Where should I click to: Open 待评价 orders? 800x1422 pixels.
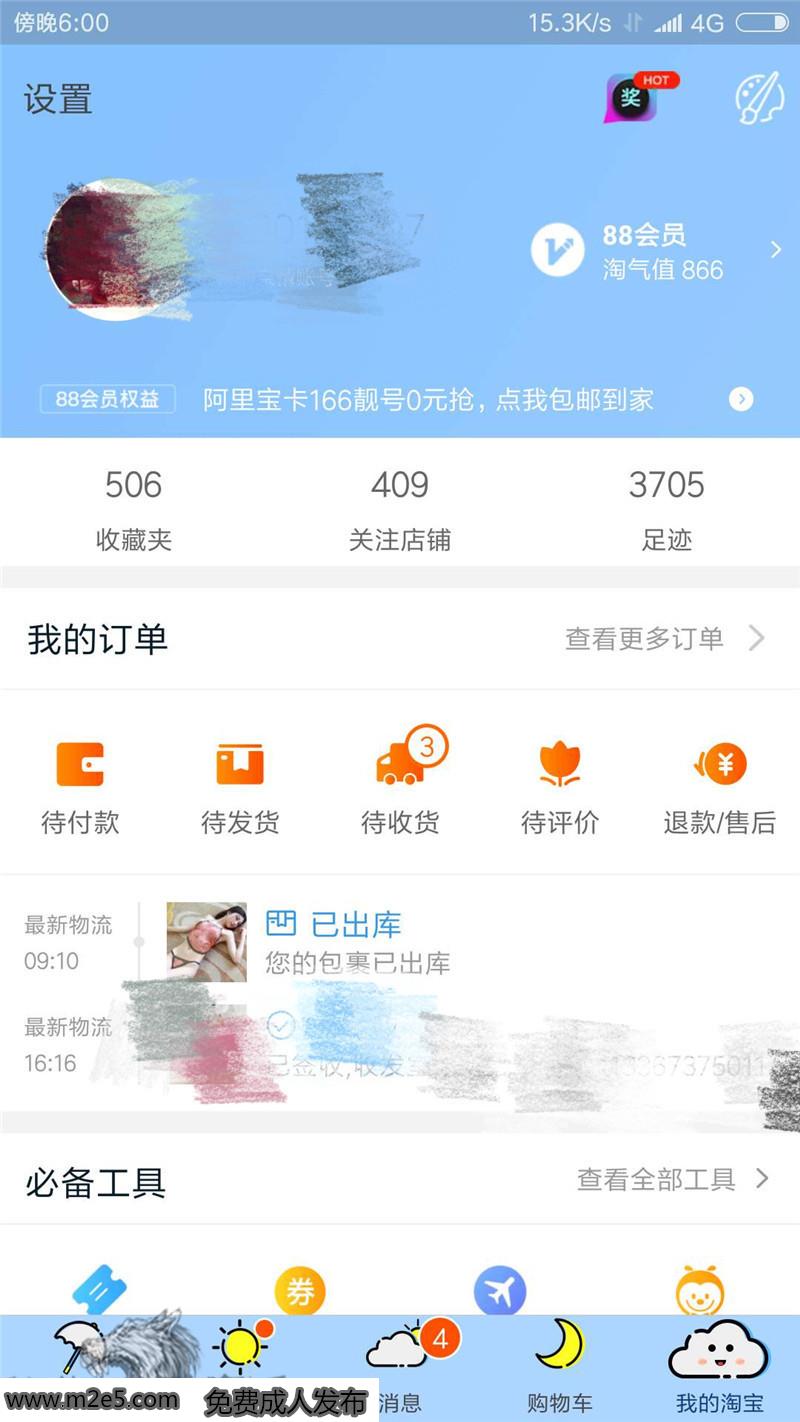point(559,787)
